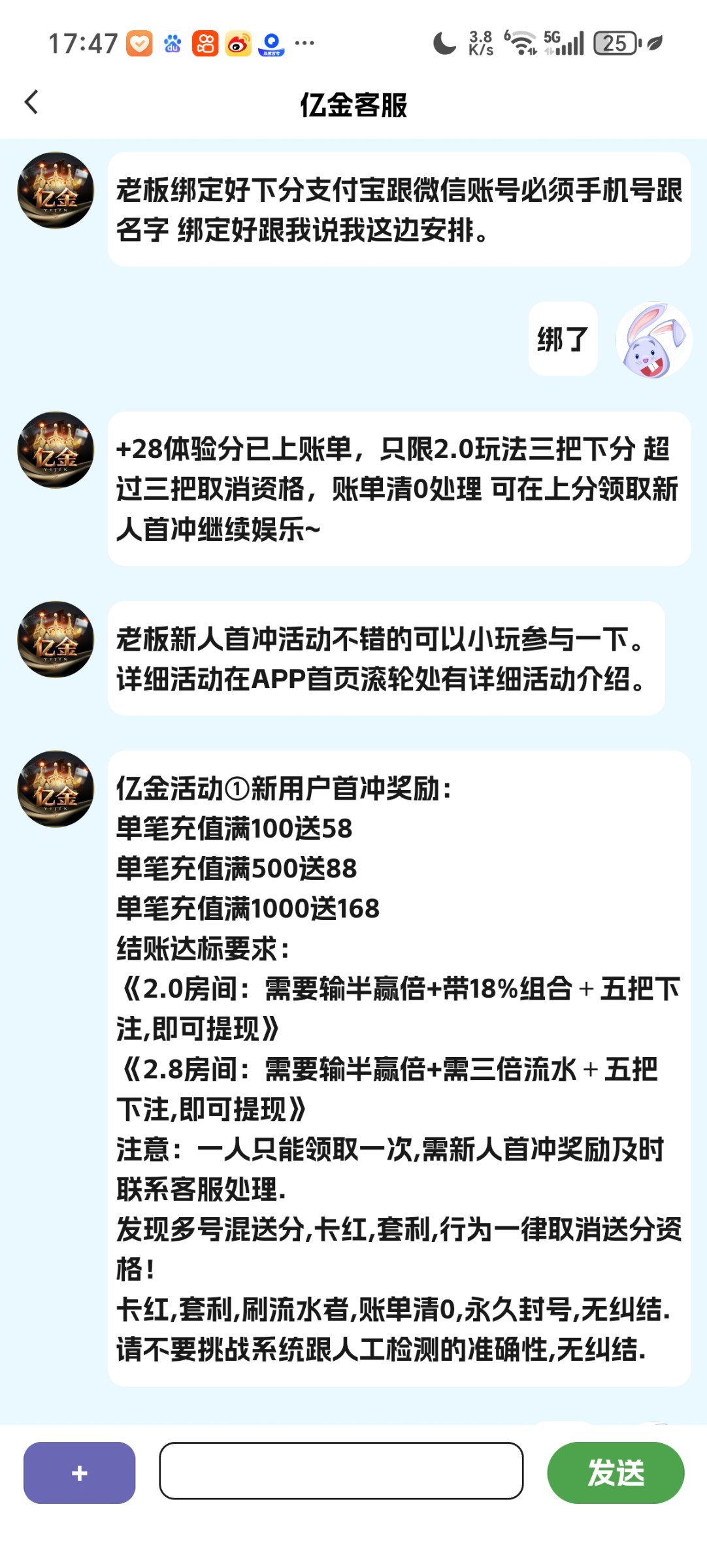The height and width of the screenshot is (1568, 707).
Task: Focus the message input field
Action: (341, 1471)
